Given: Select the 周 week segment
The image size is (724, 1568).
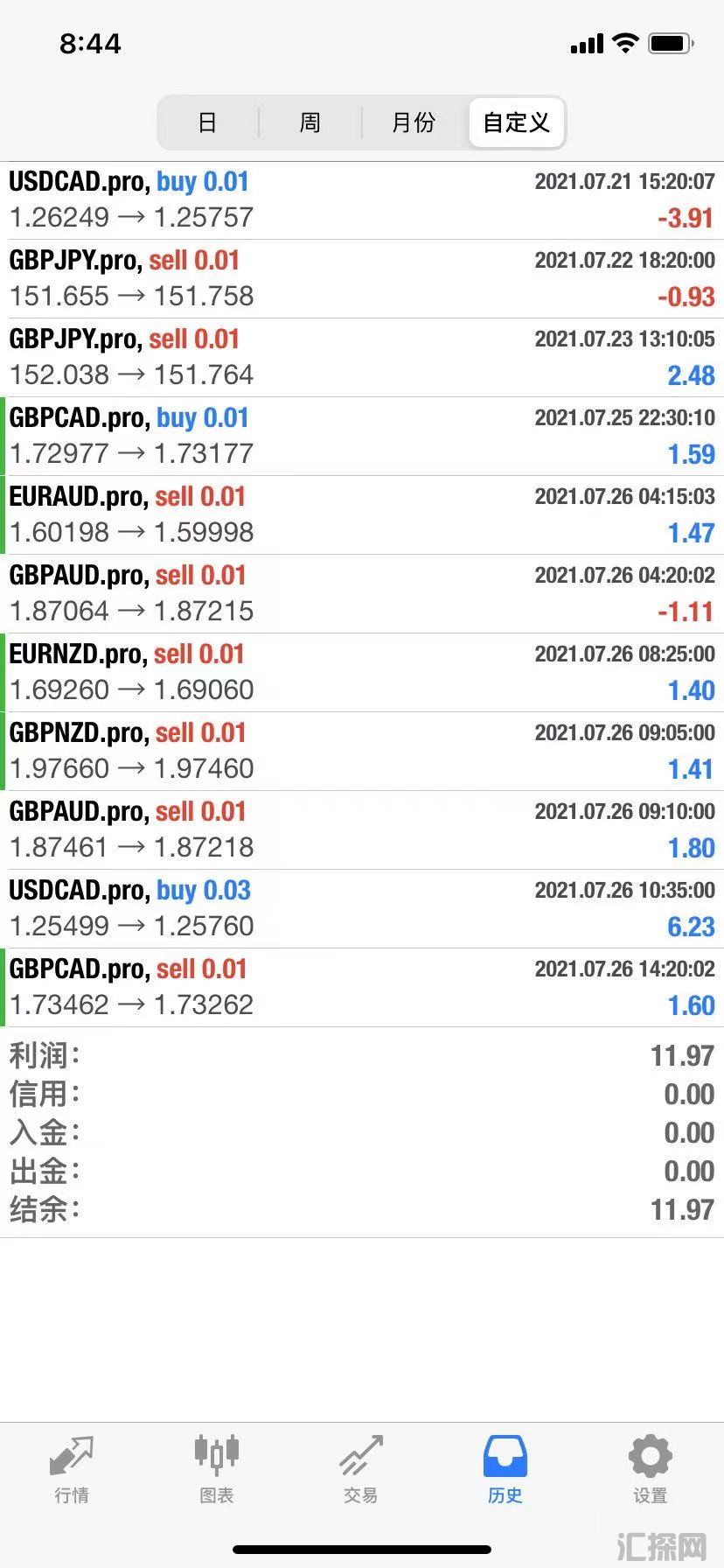Looking at the screenshot, I should [x=310, y=122].
